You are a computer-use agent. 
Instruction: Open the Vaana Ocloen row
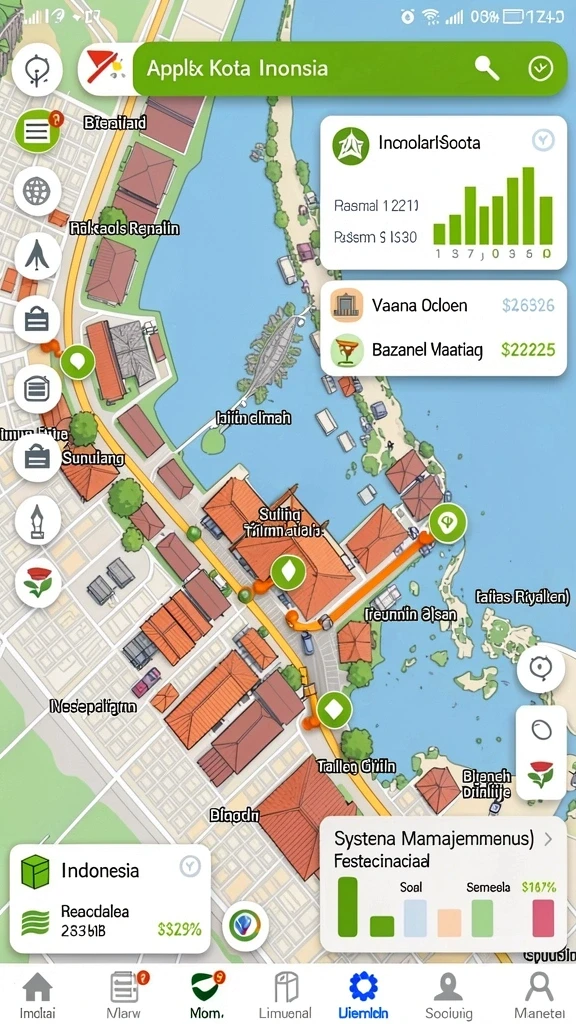443,305
